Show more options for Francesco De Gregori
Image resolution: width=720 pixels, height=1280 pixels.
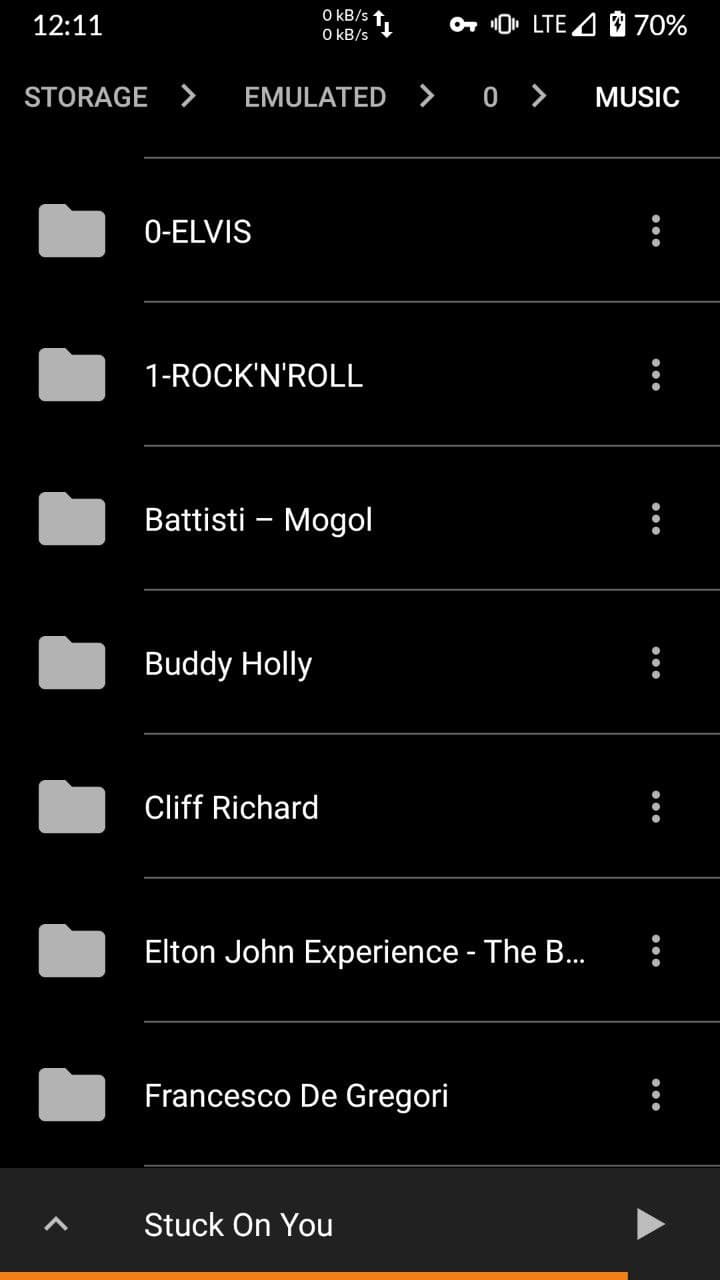pos(656,1095)
